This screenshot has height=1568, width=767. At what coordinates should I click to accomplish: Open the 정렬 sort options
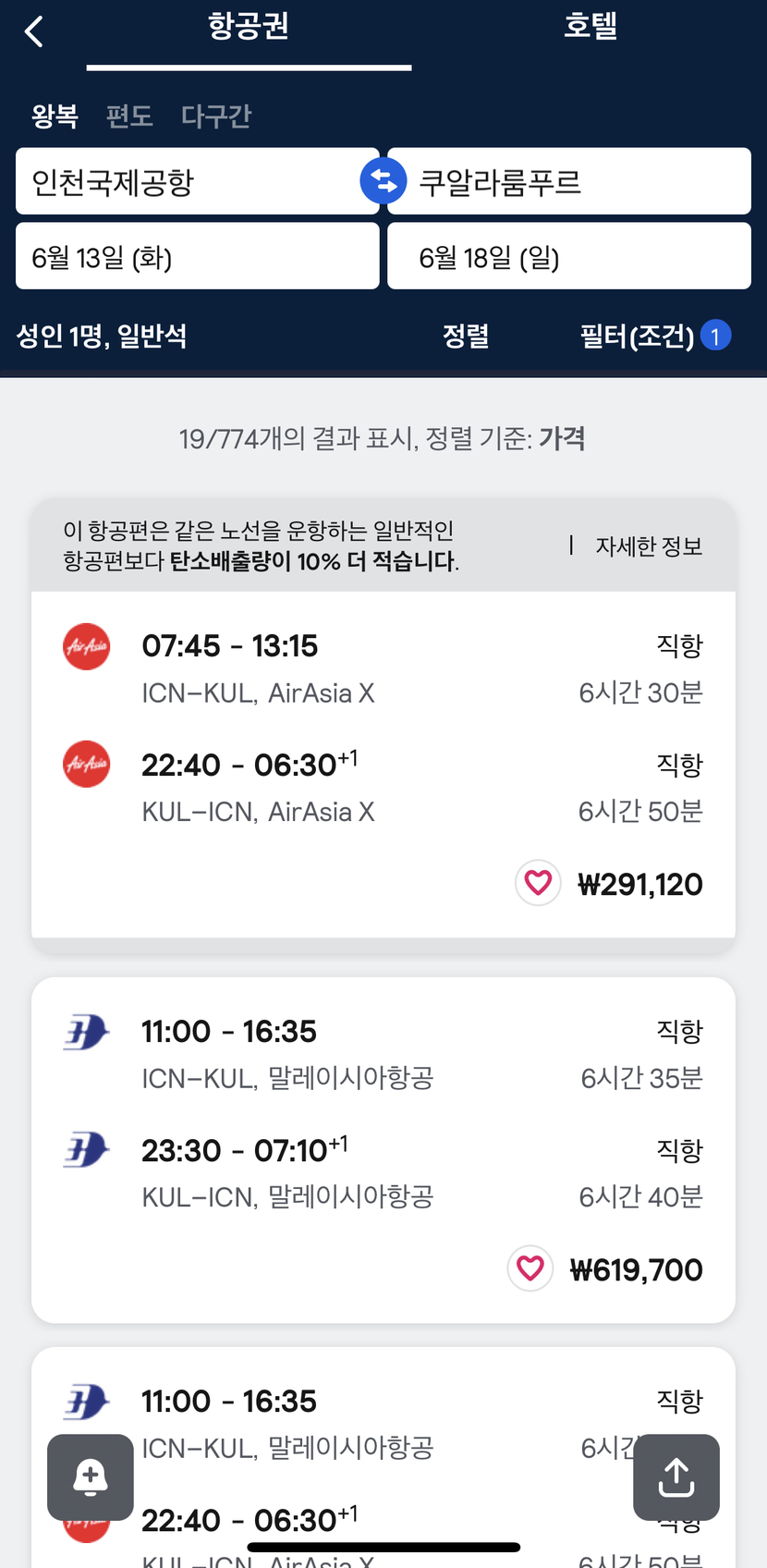pyautogui.click(x=466, y=336)
